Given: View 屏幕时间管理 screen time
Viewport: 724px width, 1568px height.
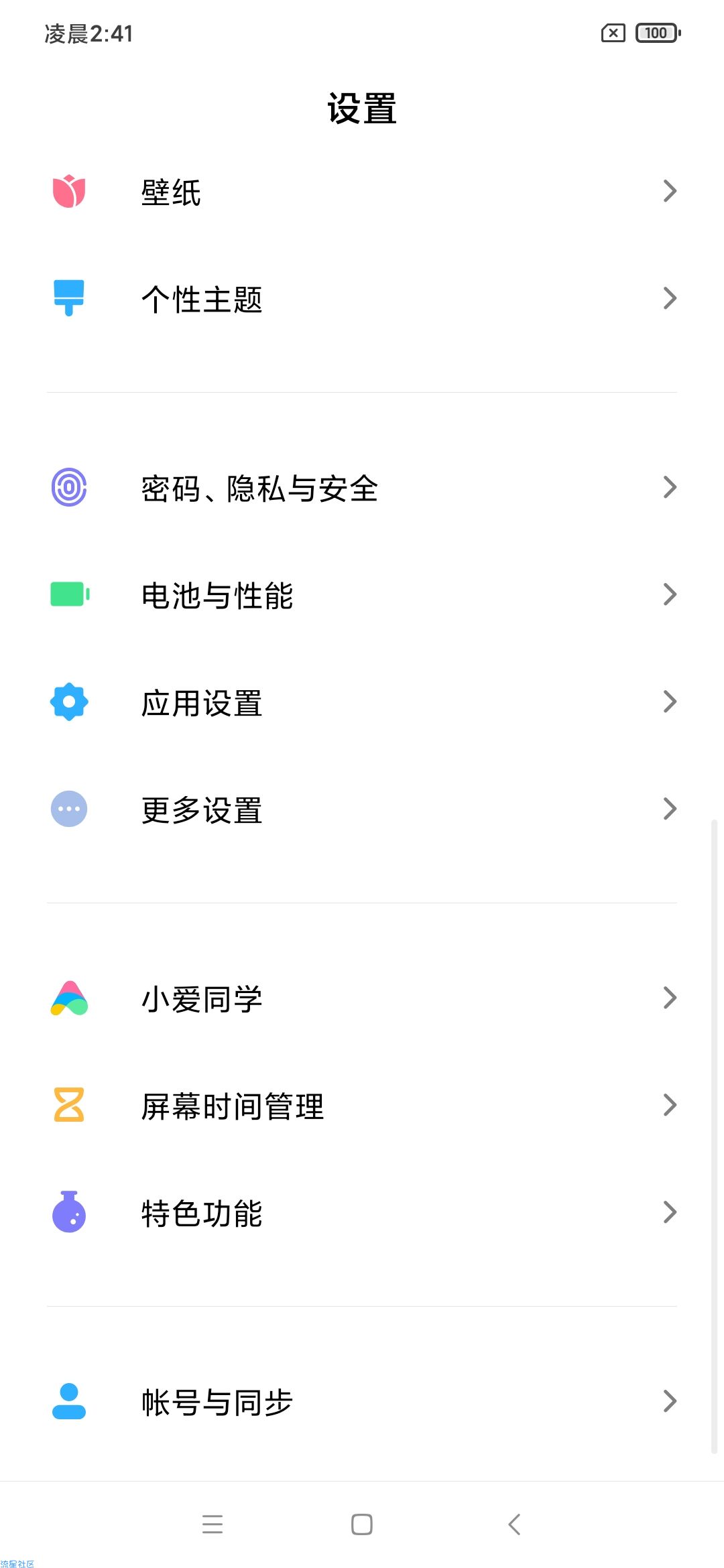Looking at the screenshot, I should point(362,1106).
